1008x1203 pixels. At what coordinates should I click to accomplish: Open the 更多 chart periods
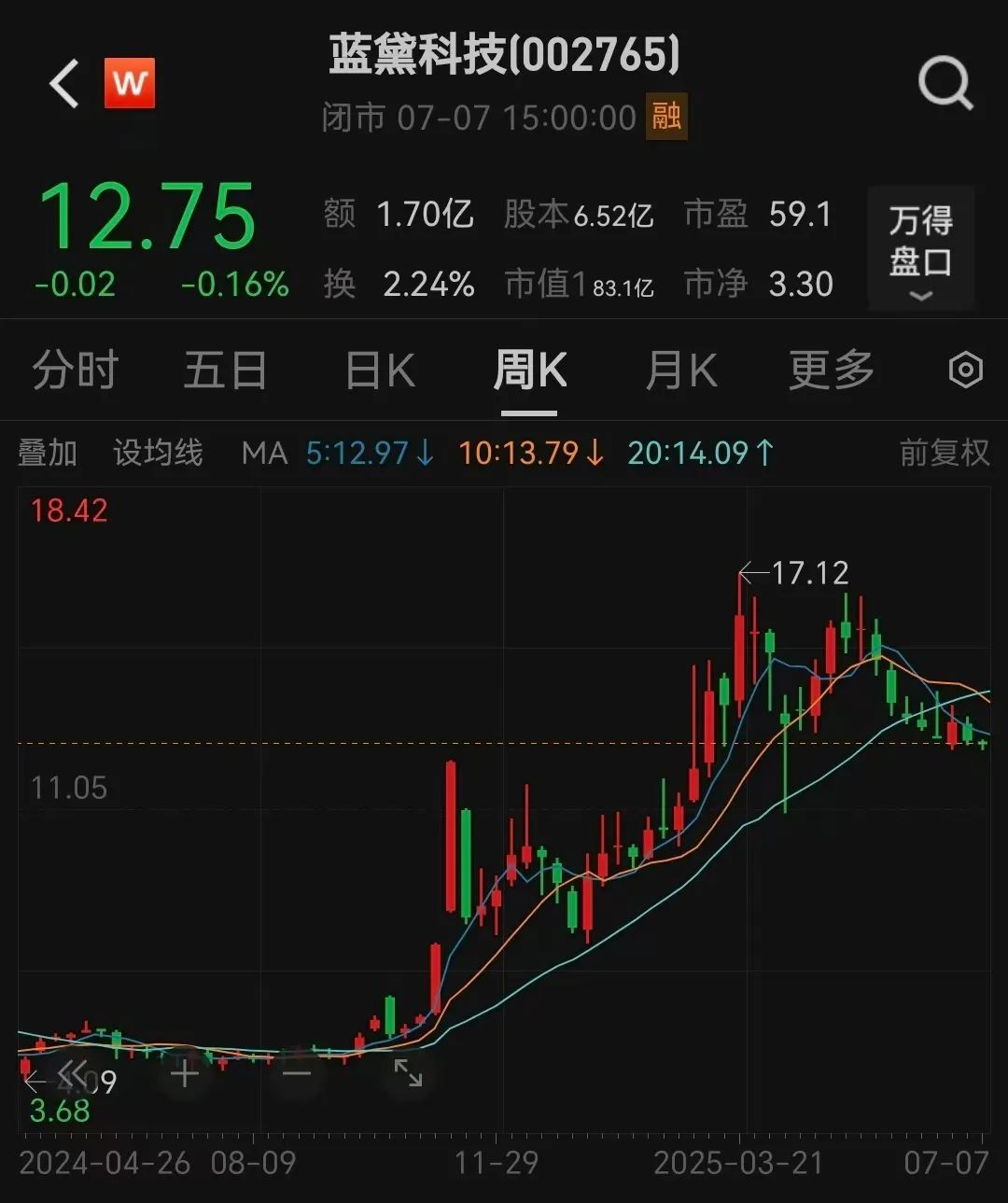tap(831, 371)
